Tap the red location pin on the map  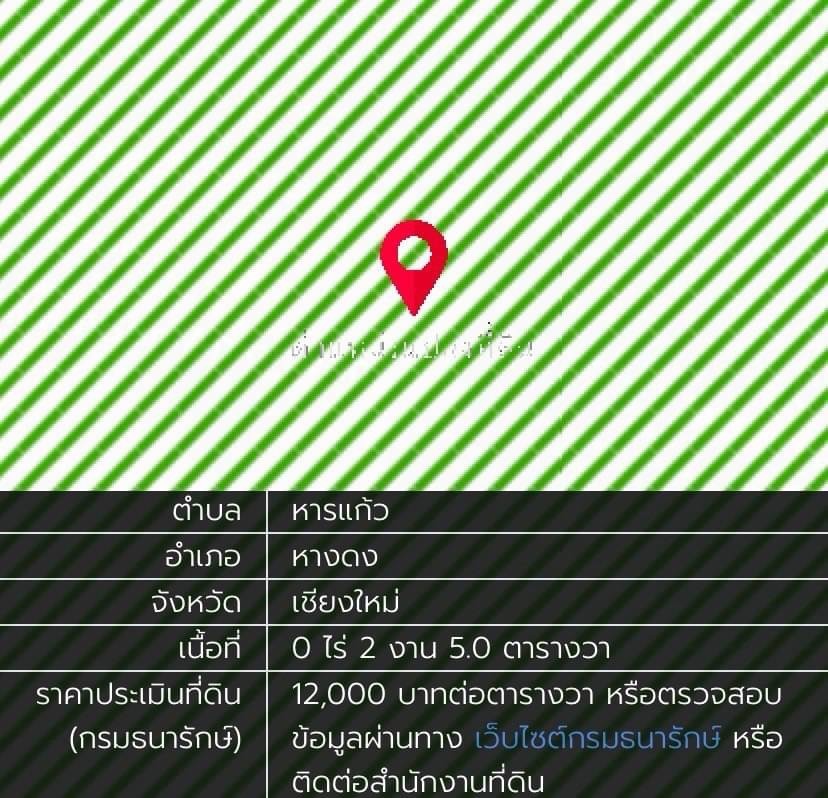pyautogui.click(x=413, y=259)
